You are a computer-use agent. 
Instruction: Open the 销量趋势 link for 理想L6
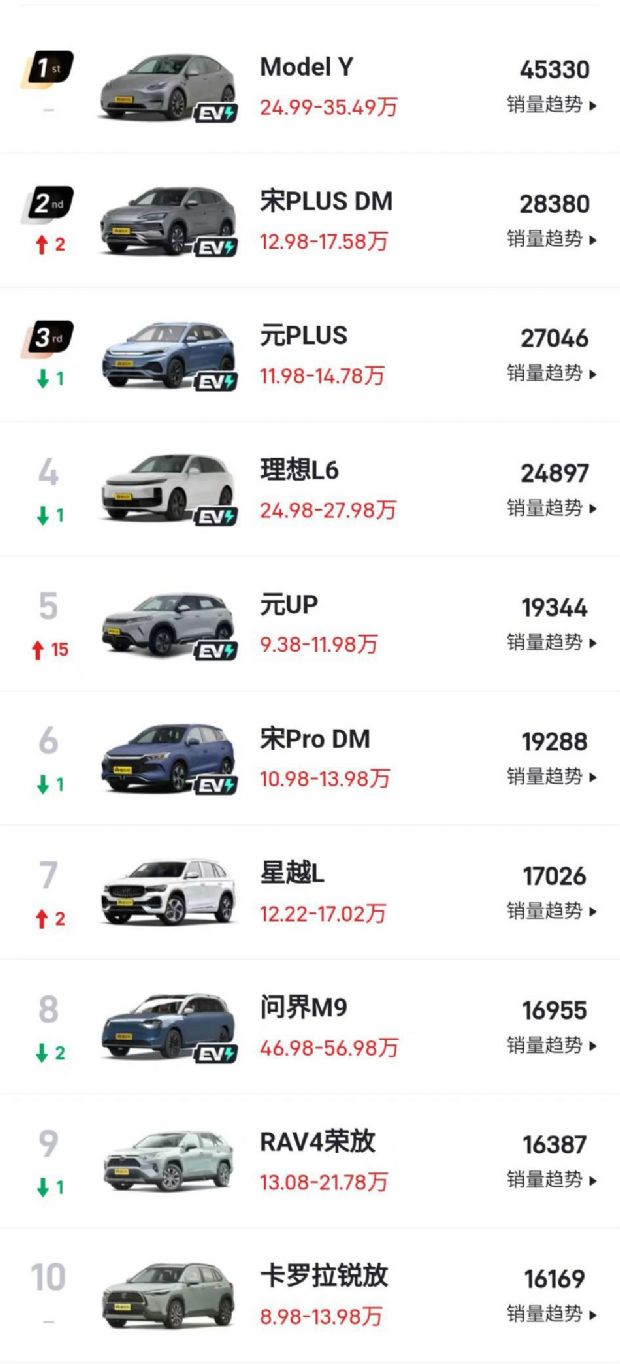pyautogui.click(x=551, y=508)
